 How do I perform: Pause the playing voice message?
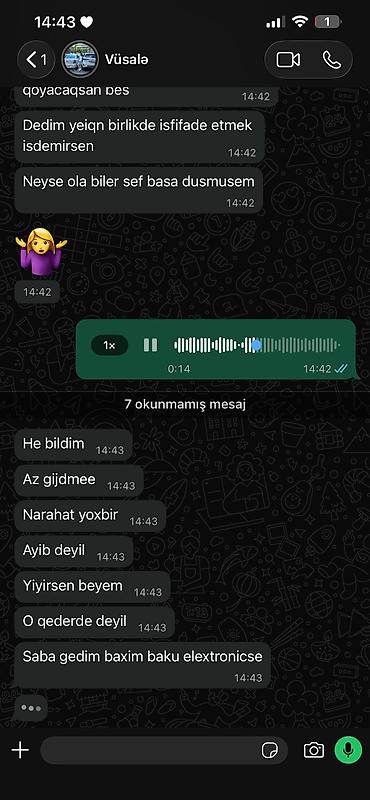[x=151, y=345]
